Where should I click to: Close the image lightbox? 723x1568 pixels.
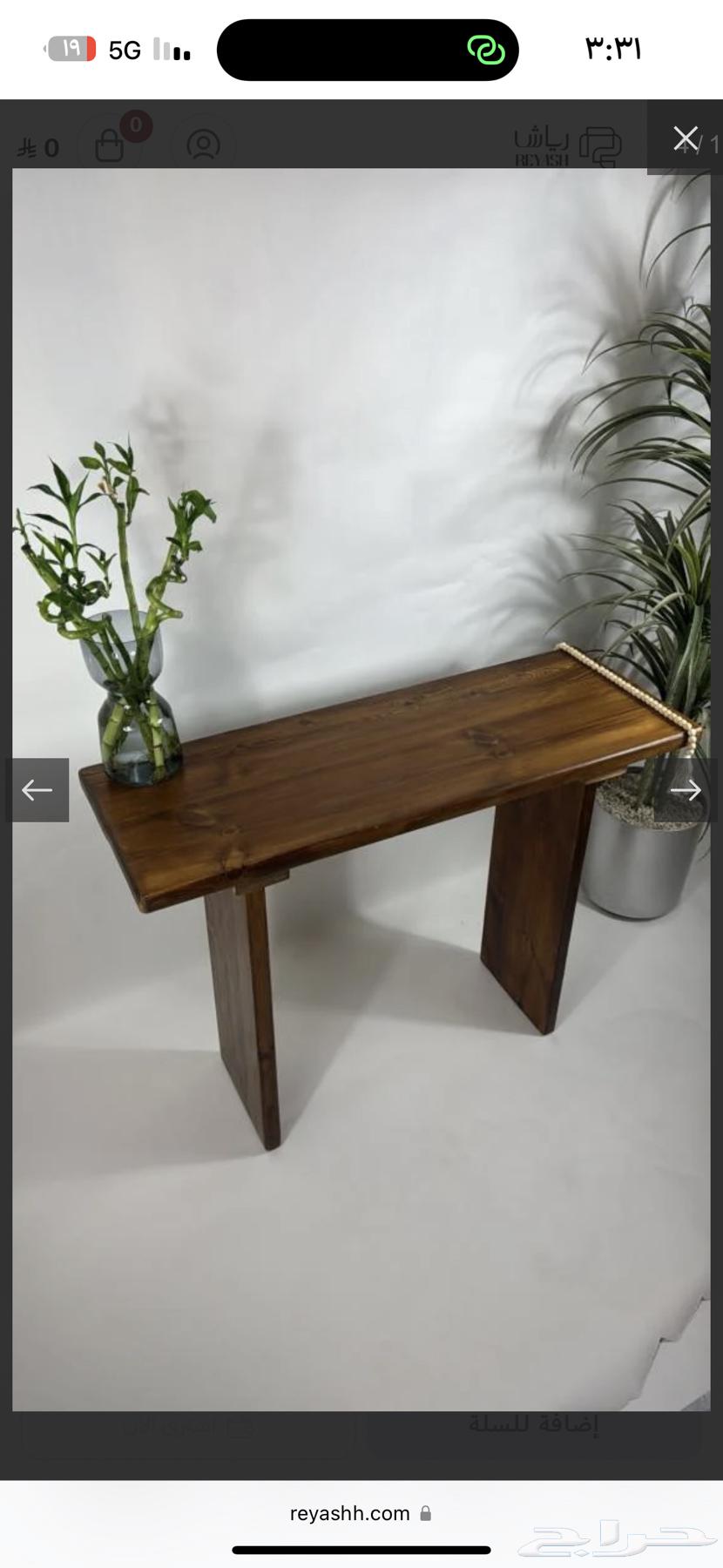point(686,139)
